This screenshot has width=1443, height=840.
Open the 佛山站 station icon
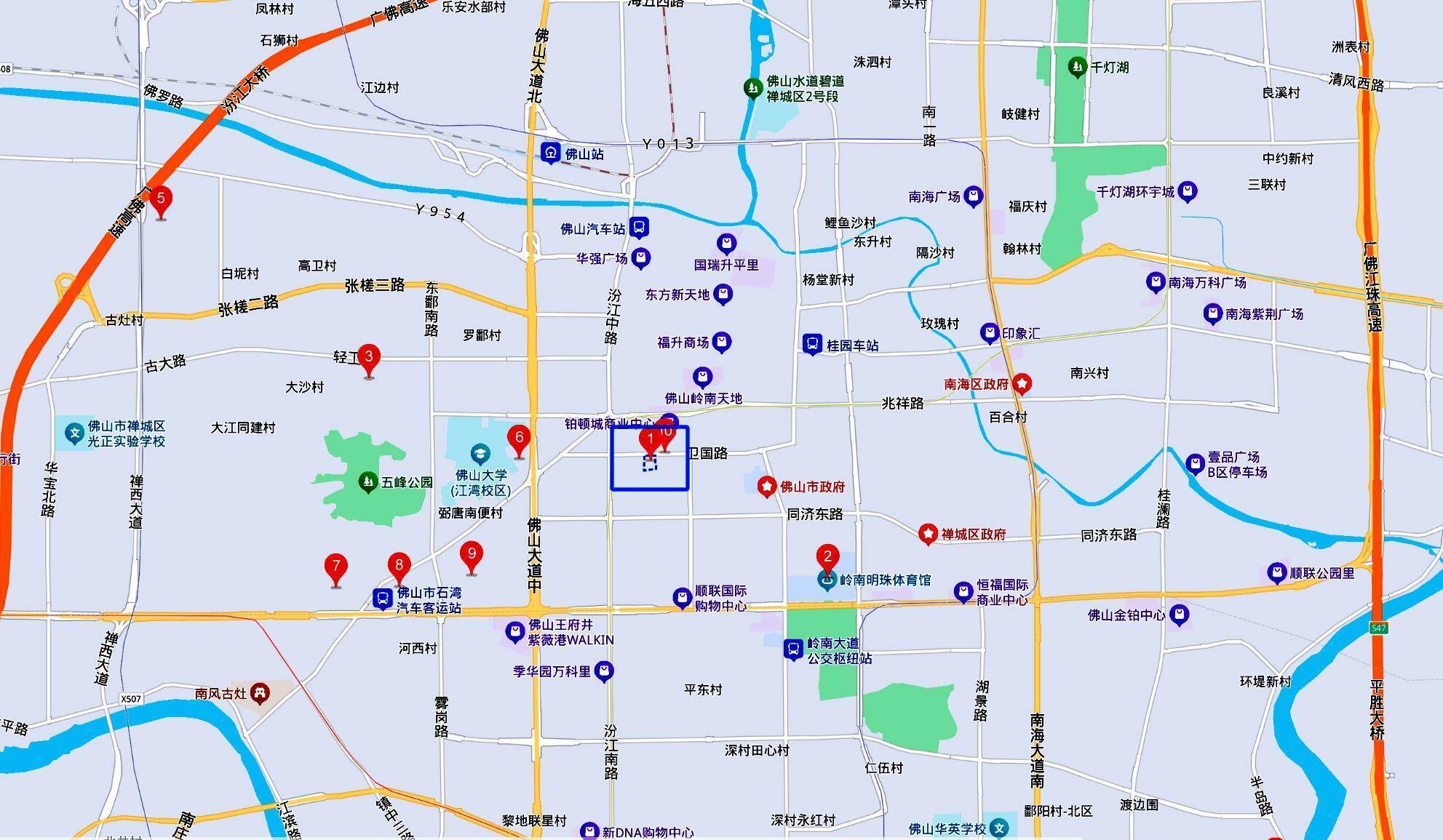[551, 153]
